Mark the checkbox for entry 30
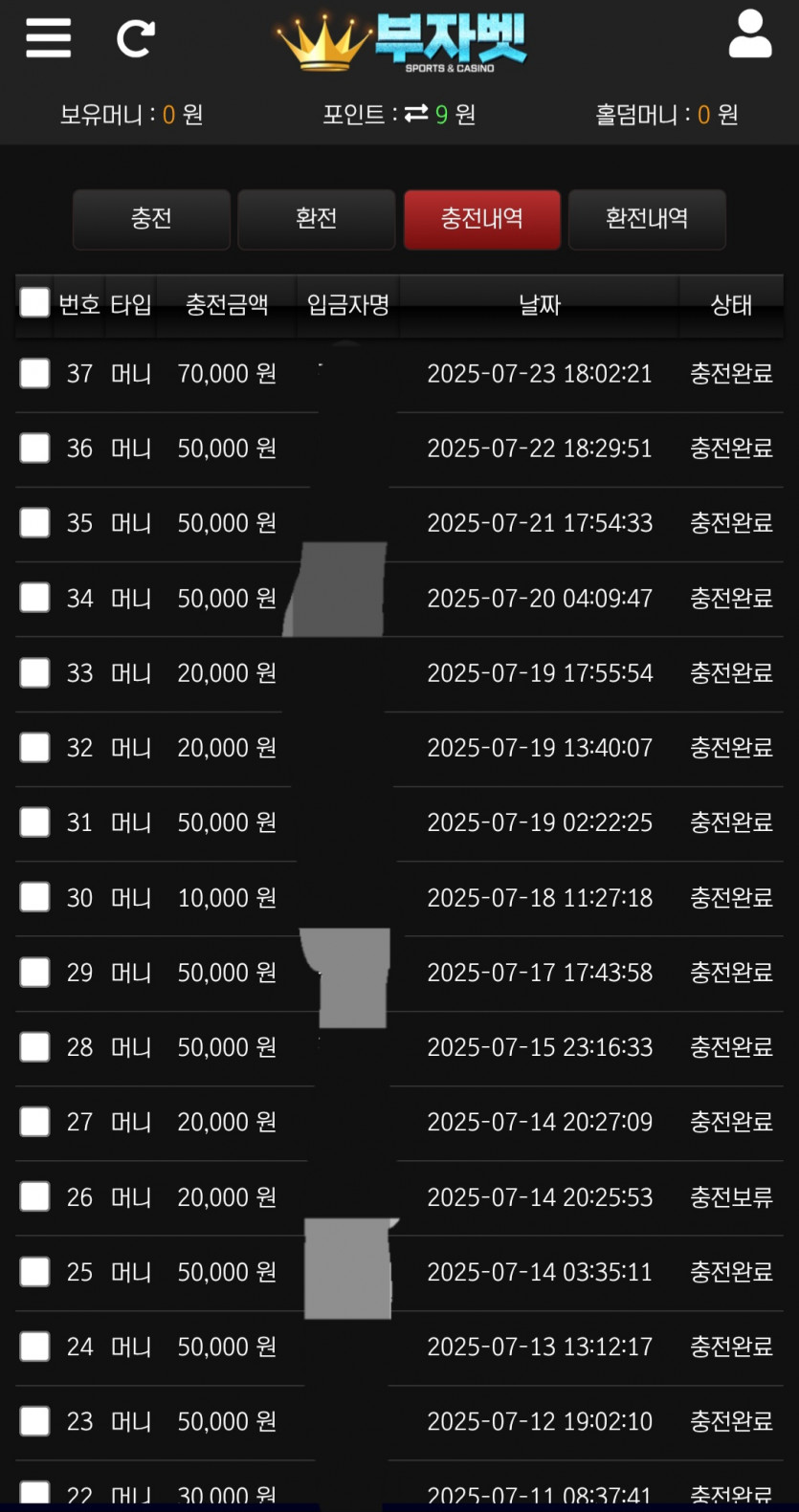The width and height of the screenshot is (799, 1512). pyautogui.click(x=34, y=897)
